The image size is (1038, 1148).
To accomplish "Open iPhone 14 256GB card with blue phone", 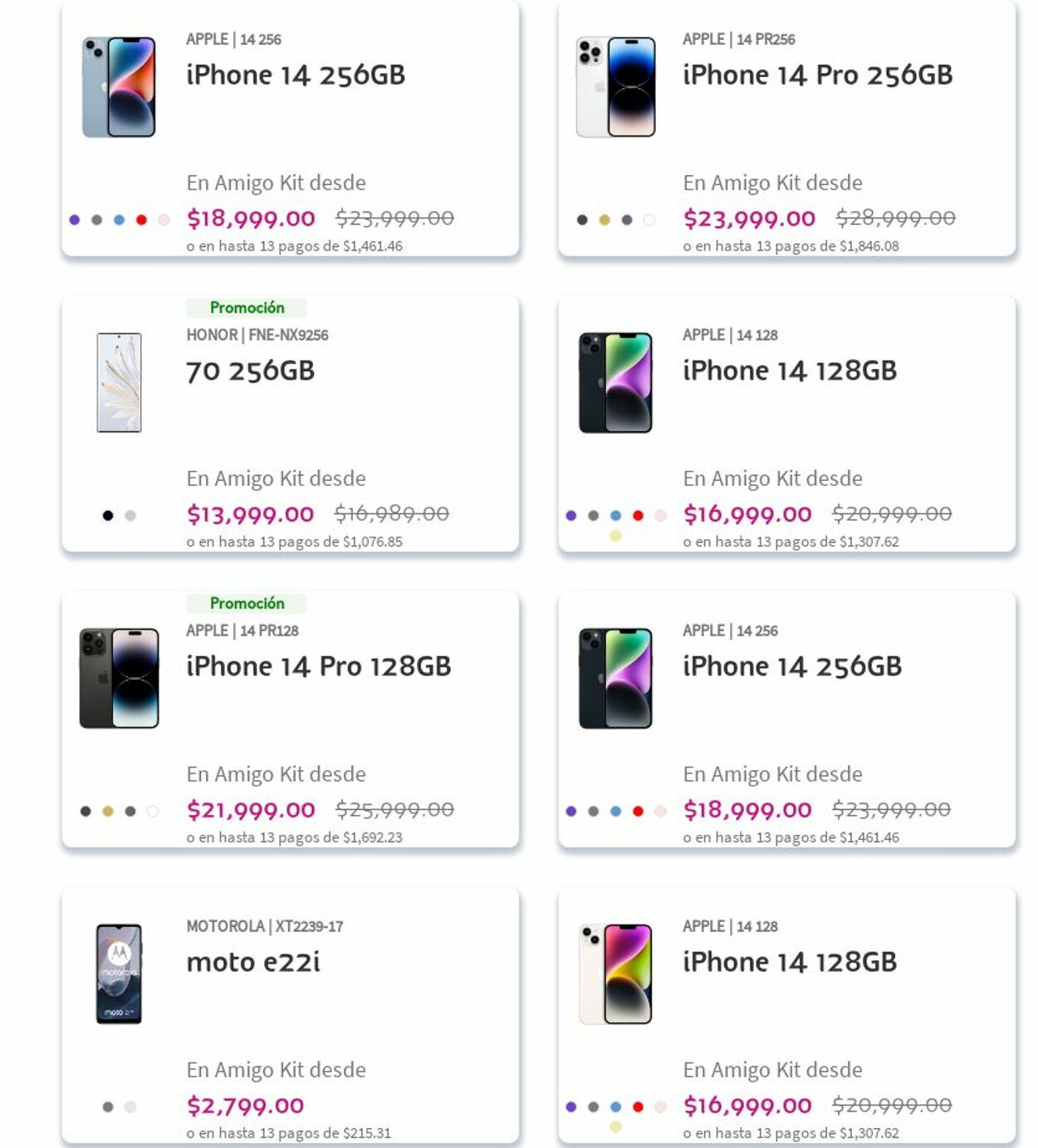I will (x=295, y=76).
